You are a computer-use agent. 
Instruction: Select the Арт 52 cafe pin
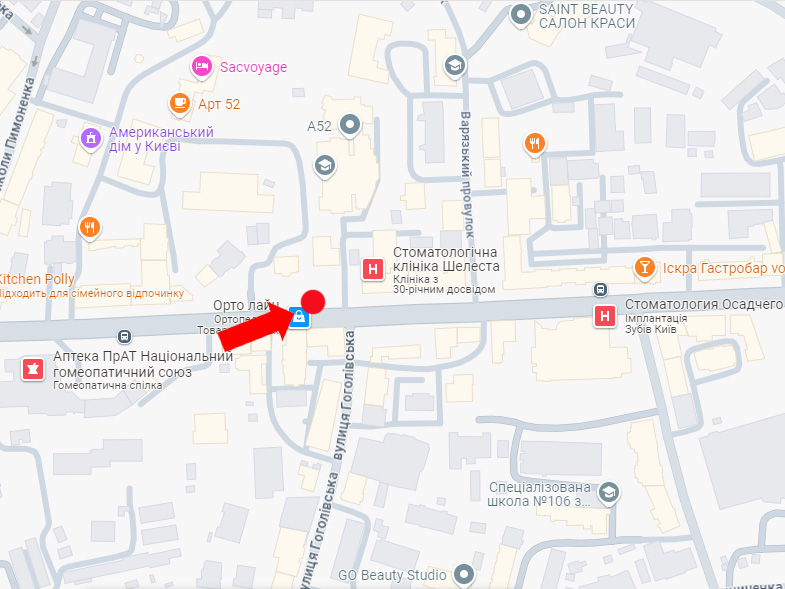click(x=179, y=102)
